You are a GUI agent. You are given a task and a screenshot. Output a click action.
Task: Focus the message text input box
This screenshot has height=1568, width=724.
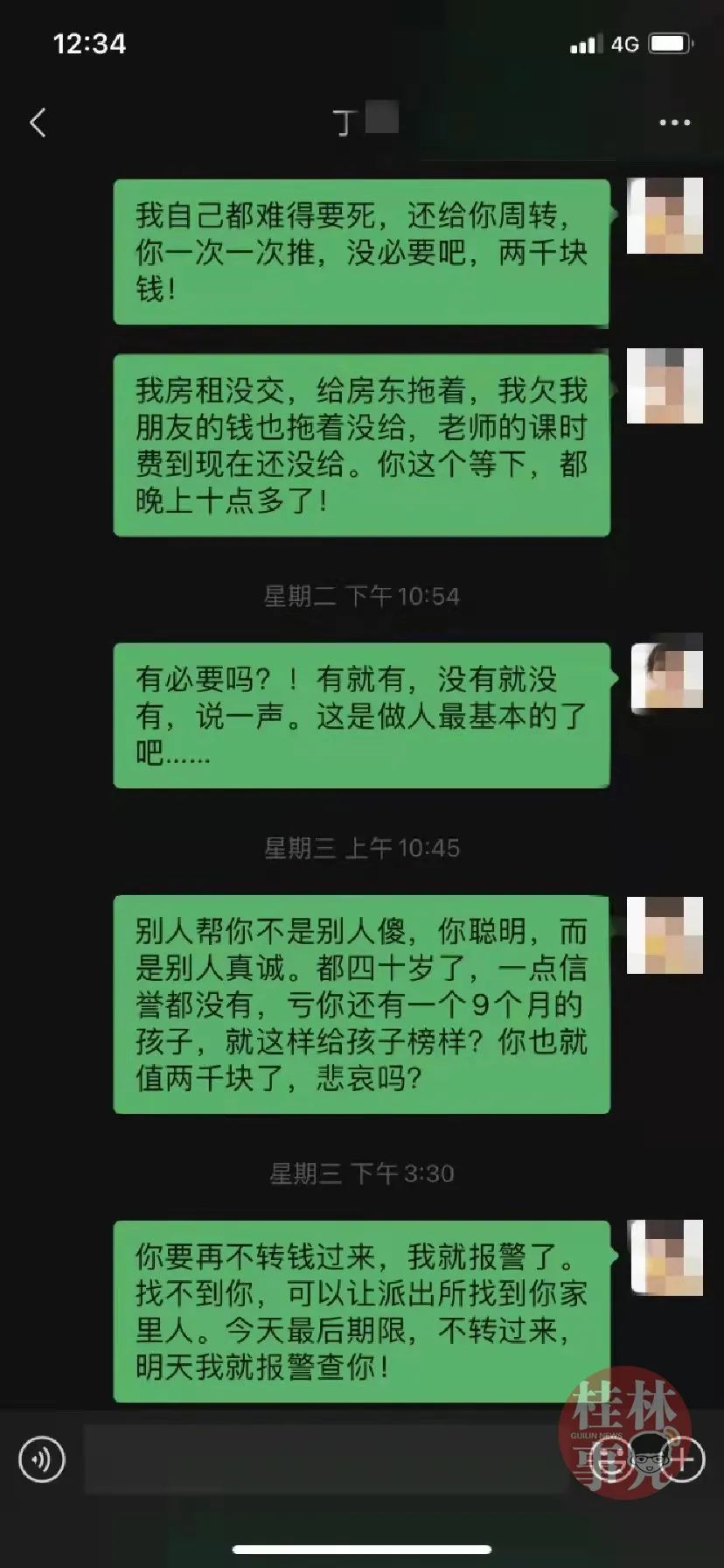[324, 1459]
